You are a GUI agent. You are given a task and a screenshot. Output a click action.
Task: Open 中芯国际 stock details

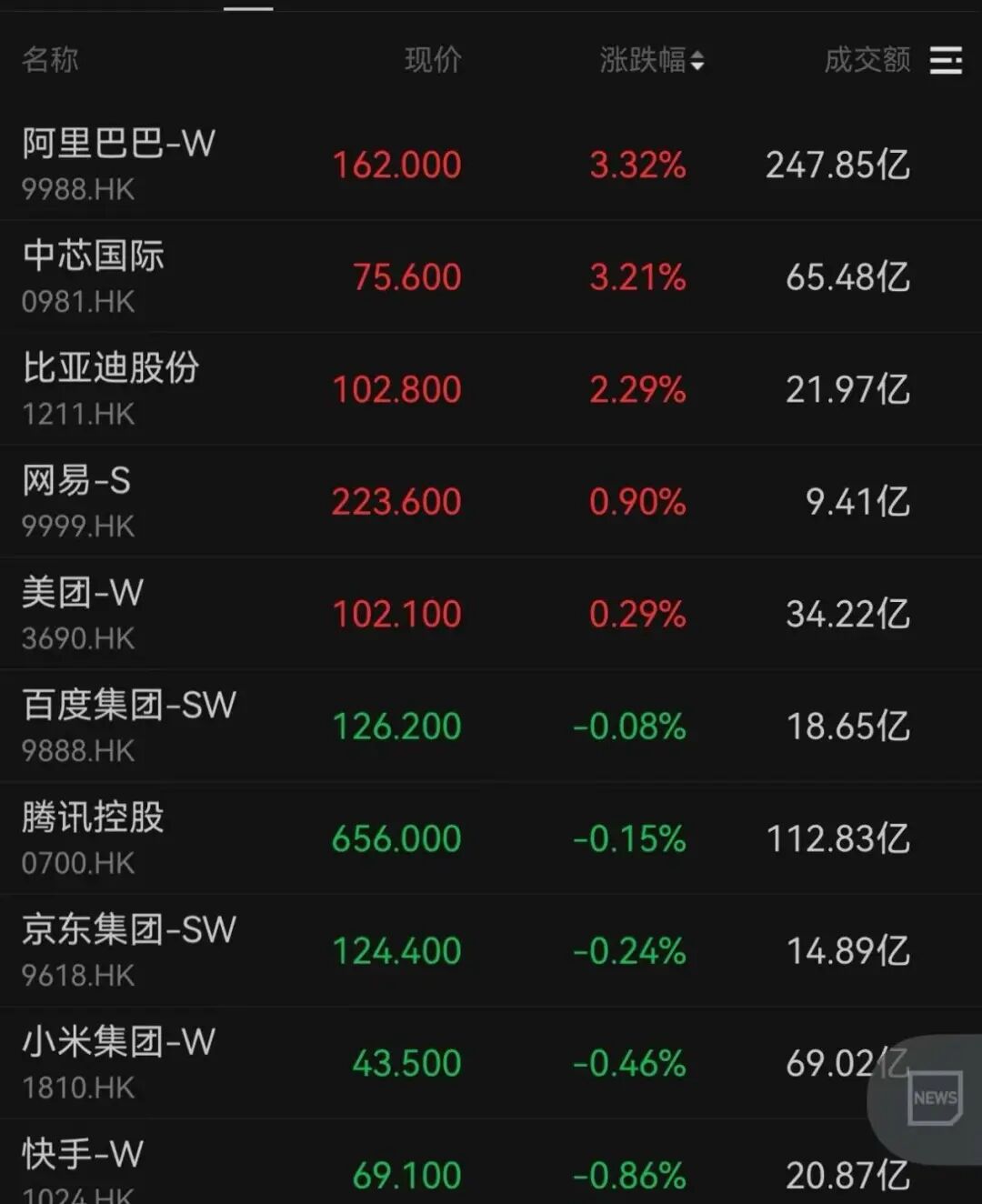pos(94,276)
